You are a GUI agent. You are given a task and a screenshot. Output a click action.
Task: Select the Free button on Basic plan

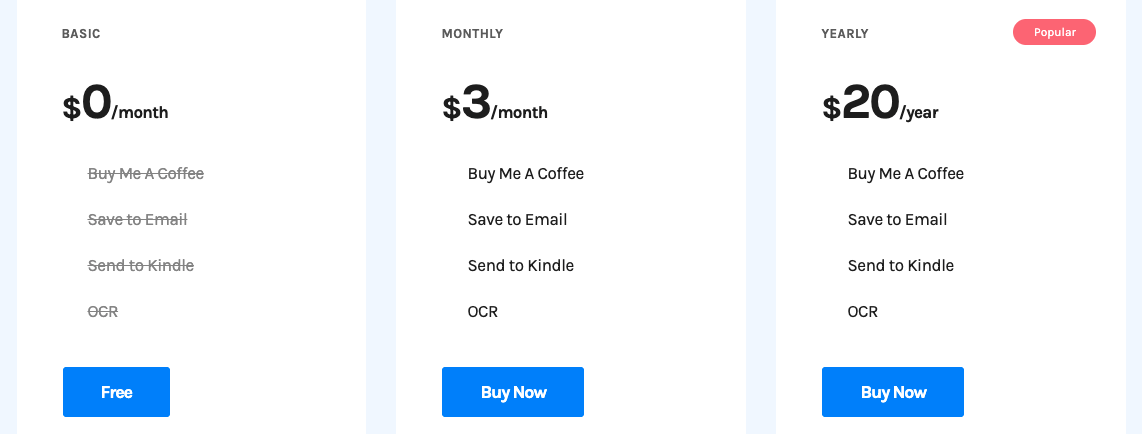pos(116,392)
